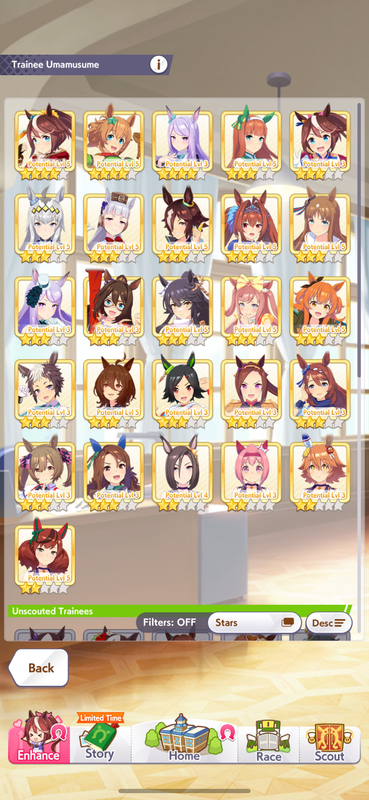Go back with the Back button
The image size is (369, 800).
tap(39, 667)
